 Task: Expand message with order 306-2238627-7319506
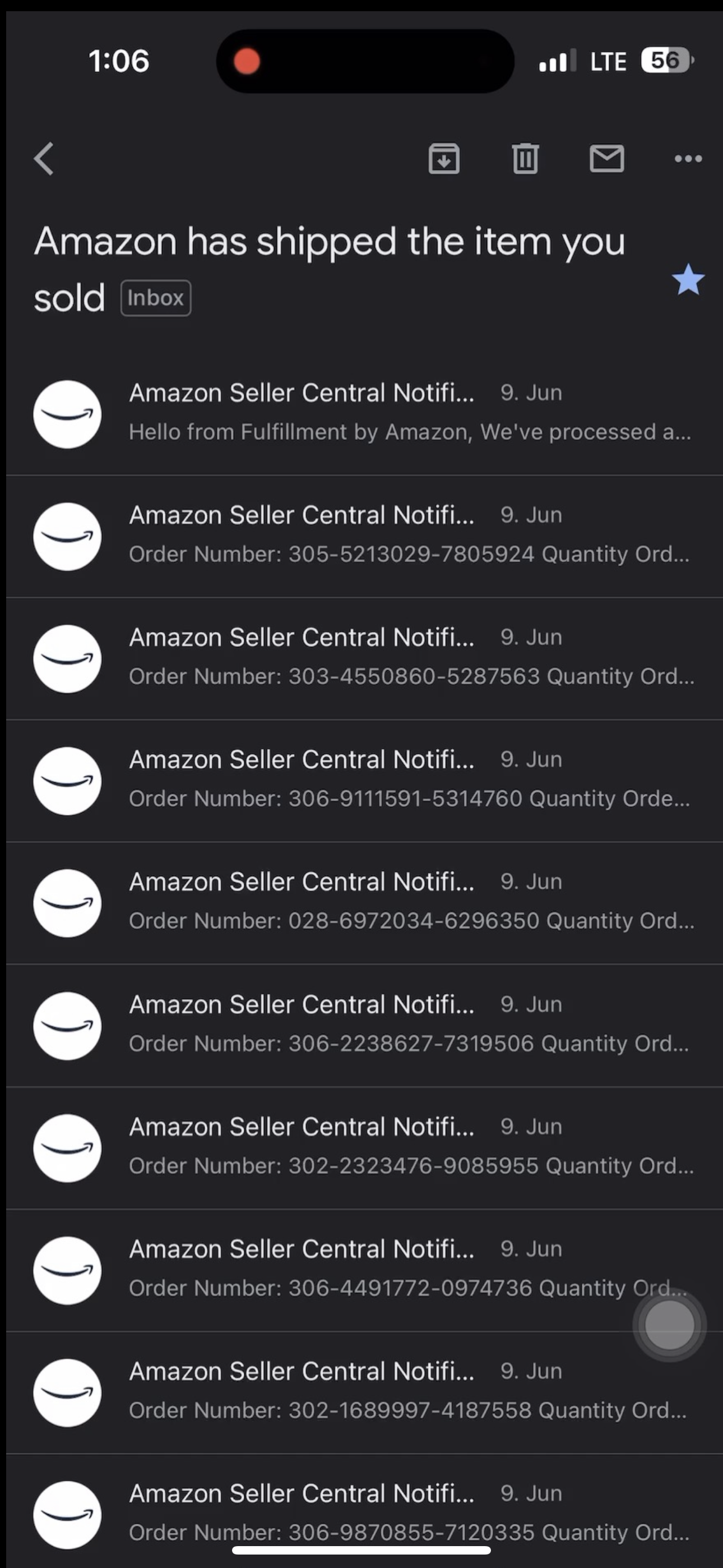[364, 1026]
